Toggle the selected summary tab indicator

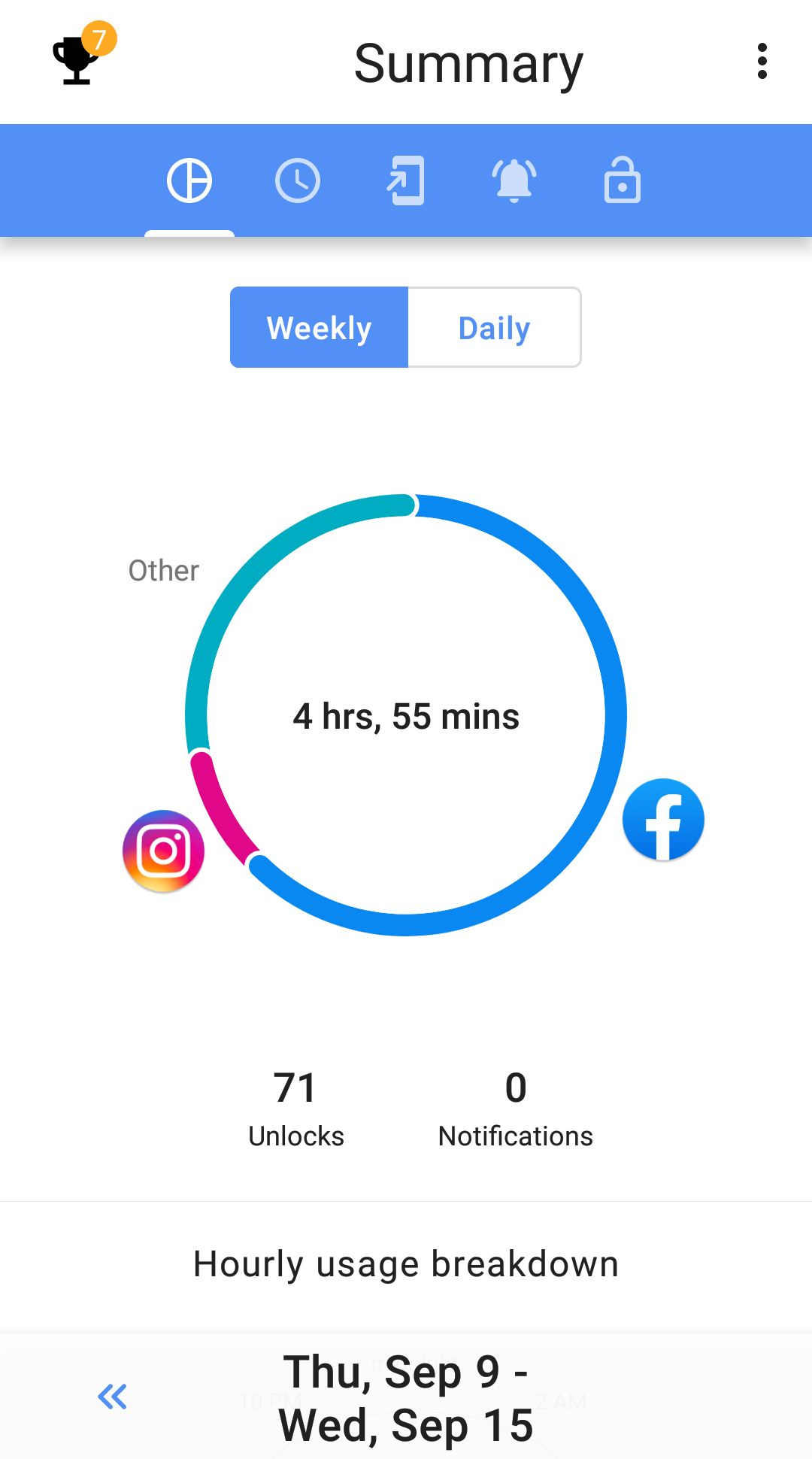point(189,232)
